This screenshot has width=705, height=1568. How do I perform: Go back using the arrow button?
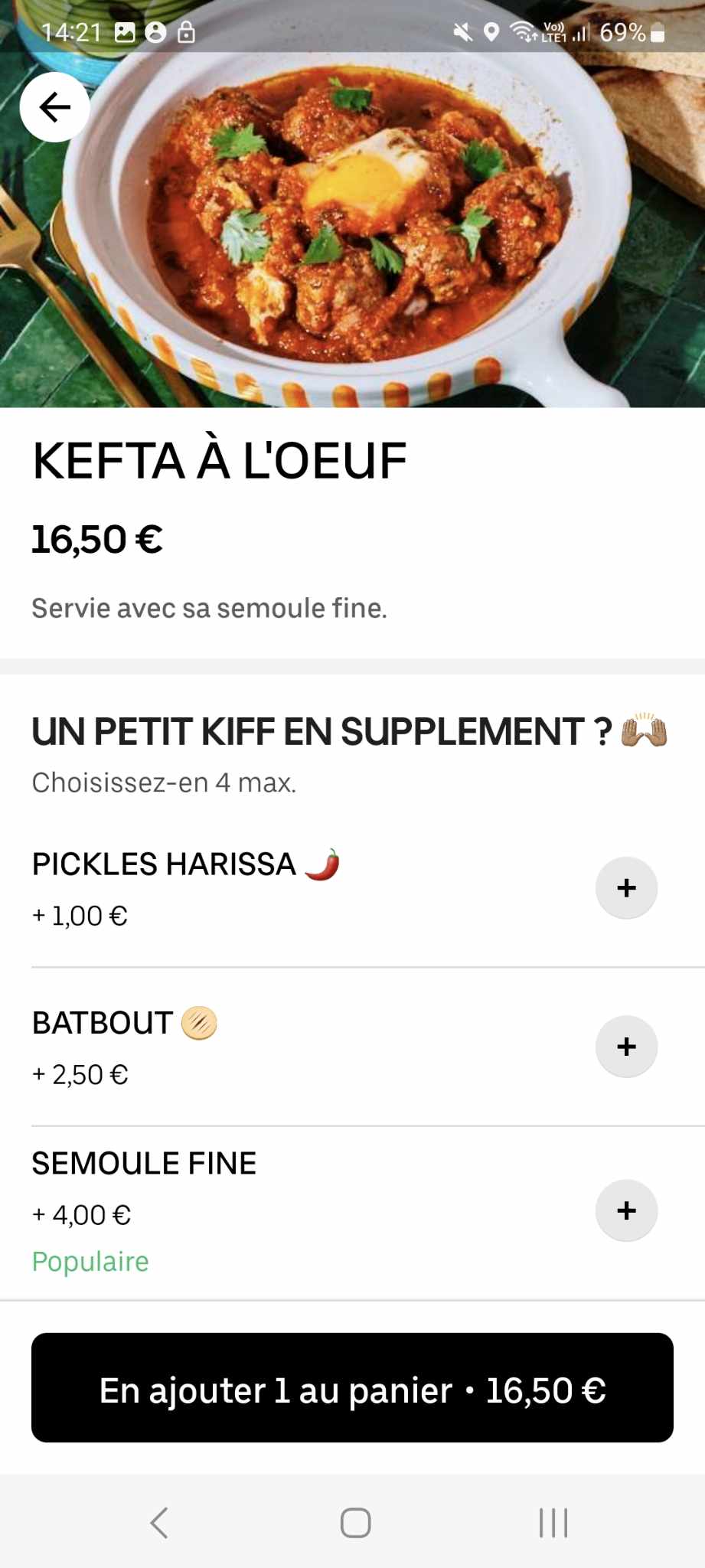(54, 107)
